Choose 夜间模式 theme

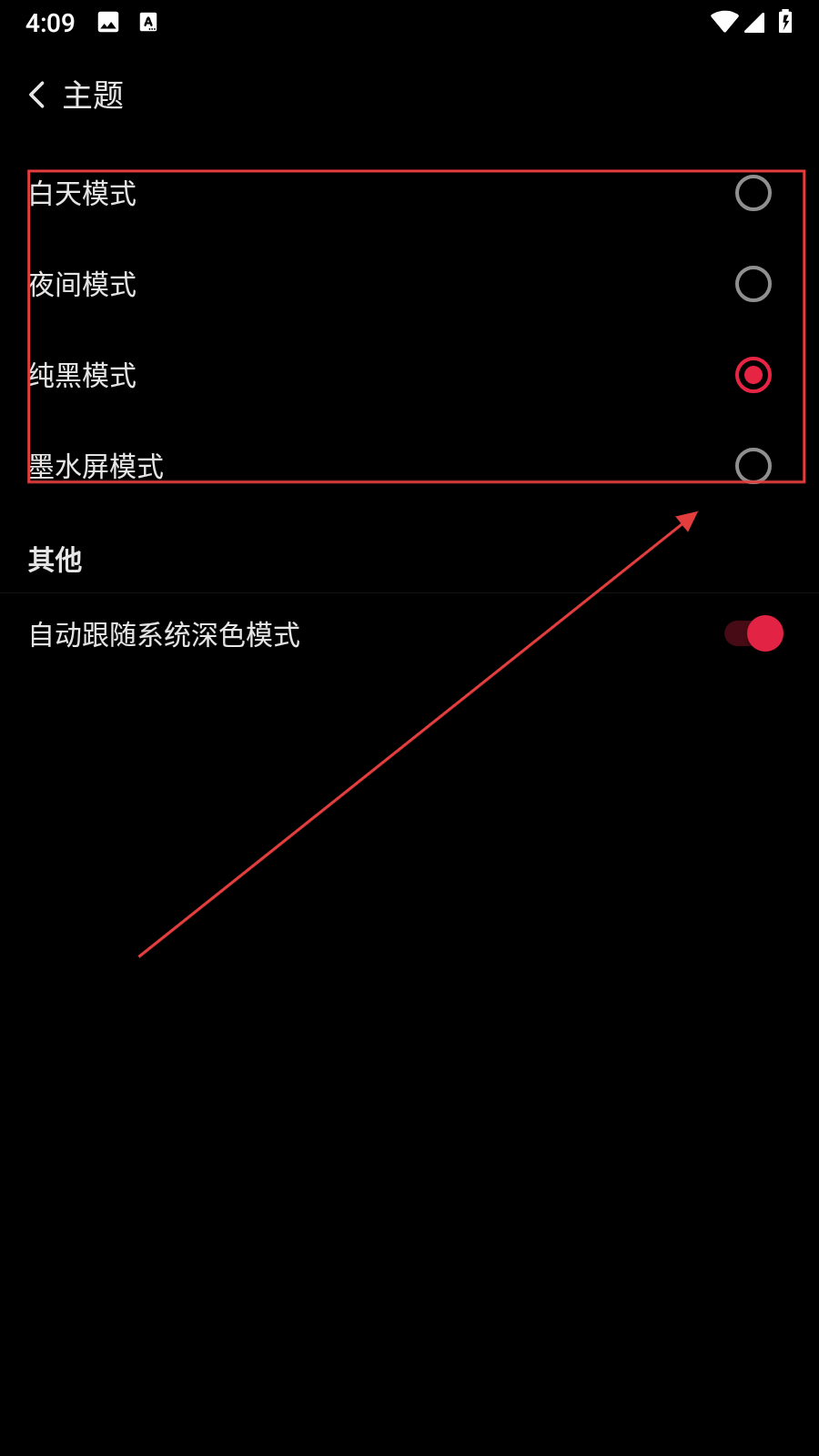pyautogui.click(x=753, y=284)
